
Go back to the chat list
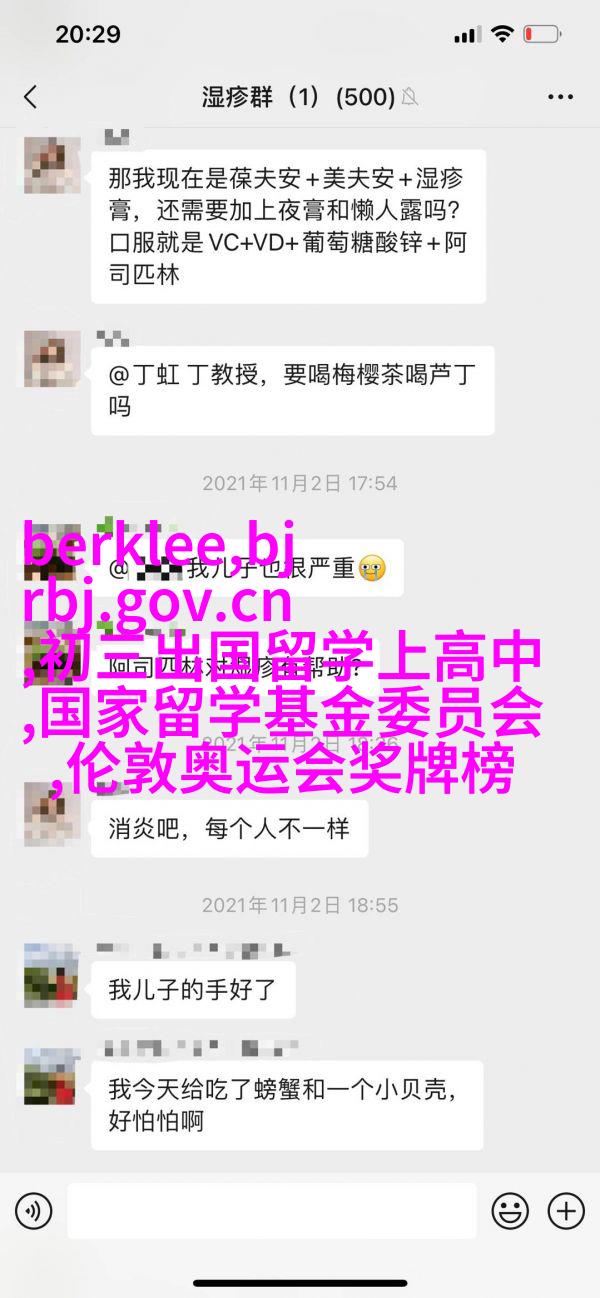click(30, 97)
